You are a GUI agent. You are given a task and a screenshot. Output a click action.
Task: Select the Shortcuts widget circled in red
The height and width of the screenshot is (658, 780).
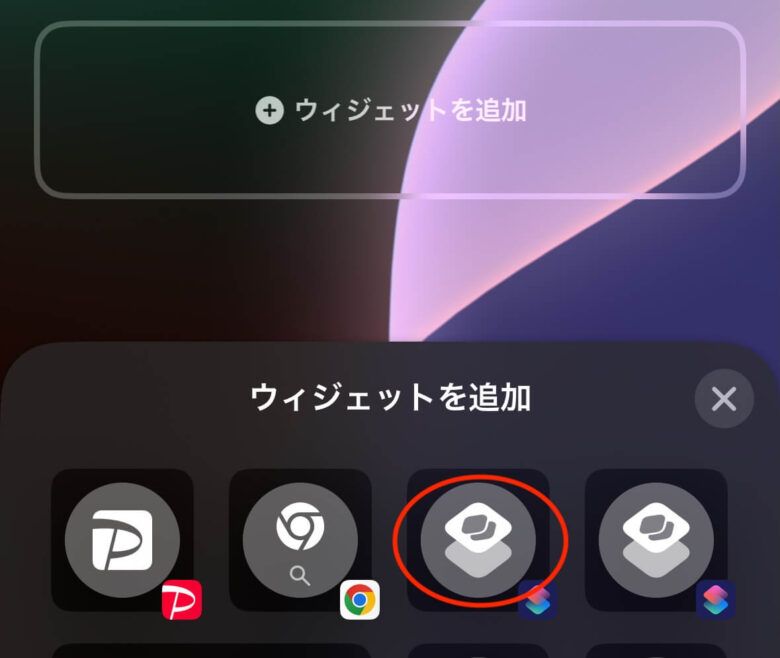click(x=478, y=541)
